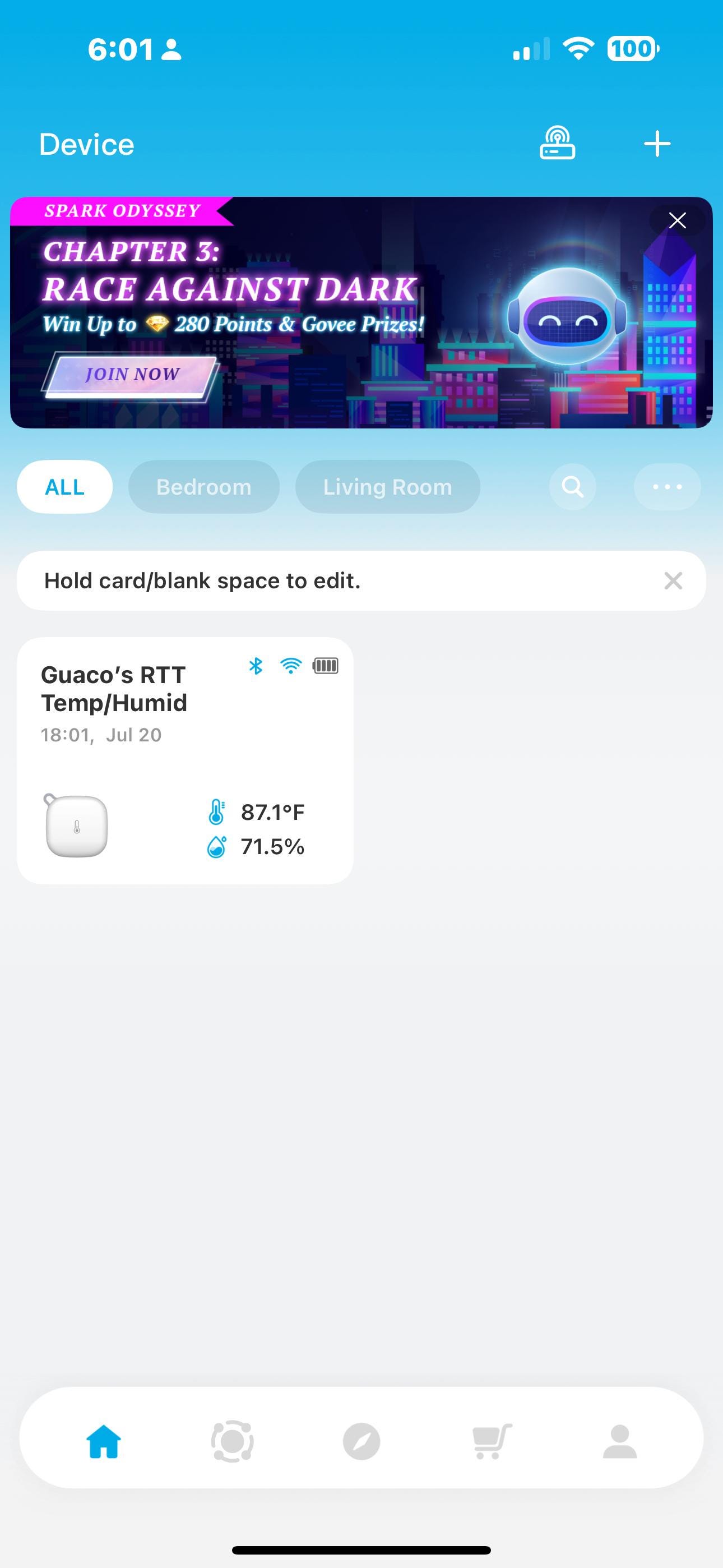The height and width of the screenshot is (1568, 723).
Task: Dismiss the hold card to edit tip
Action: click(x=673, y=580)
